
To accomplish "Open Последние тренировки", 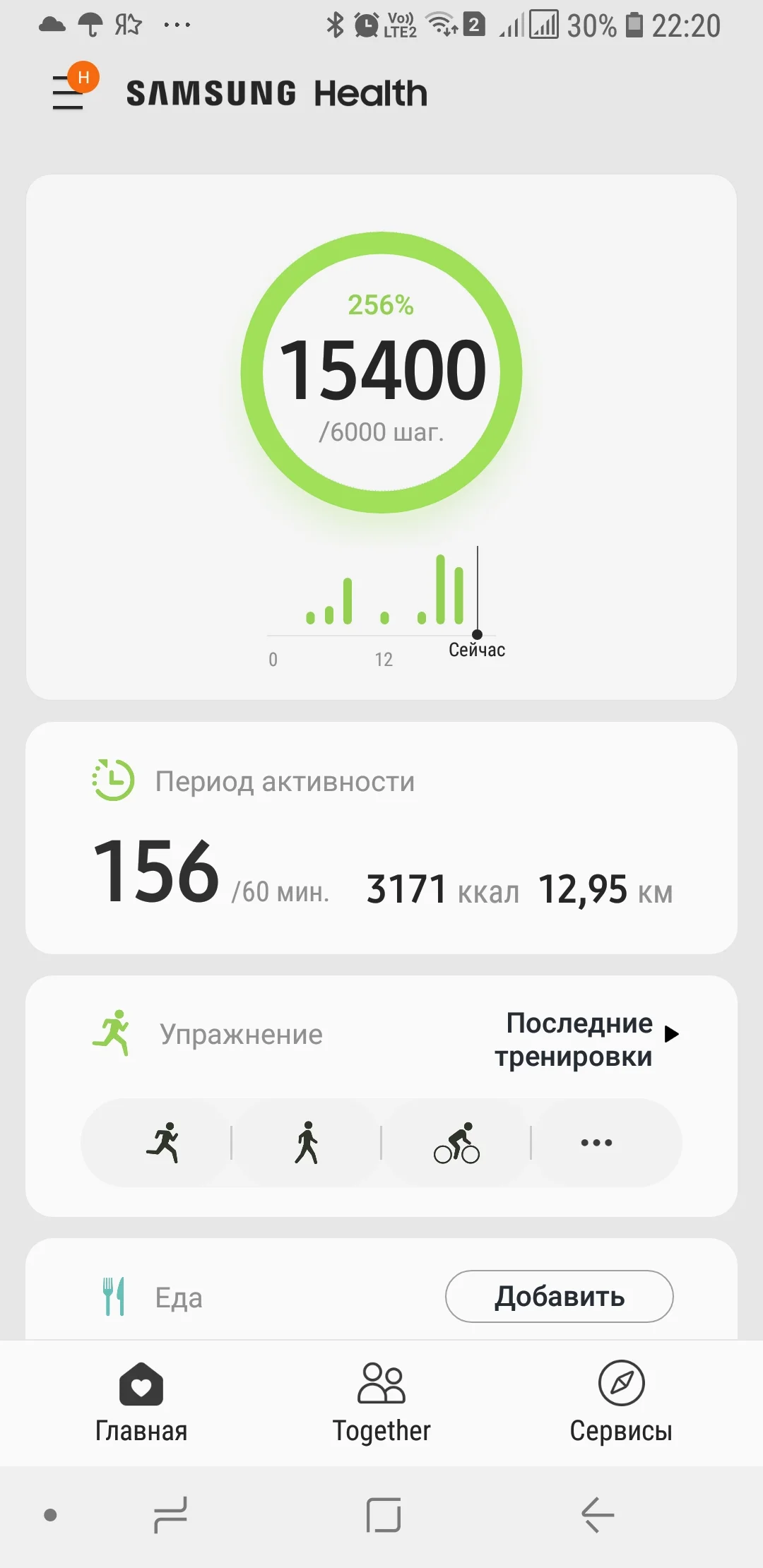I will tap(586, 1040).
